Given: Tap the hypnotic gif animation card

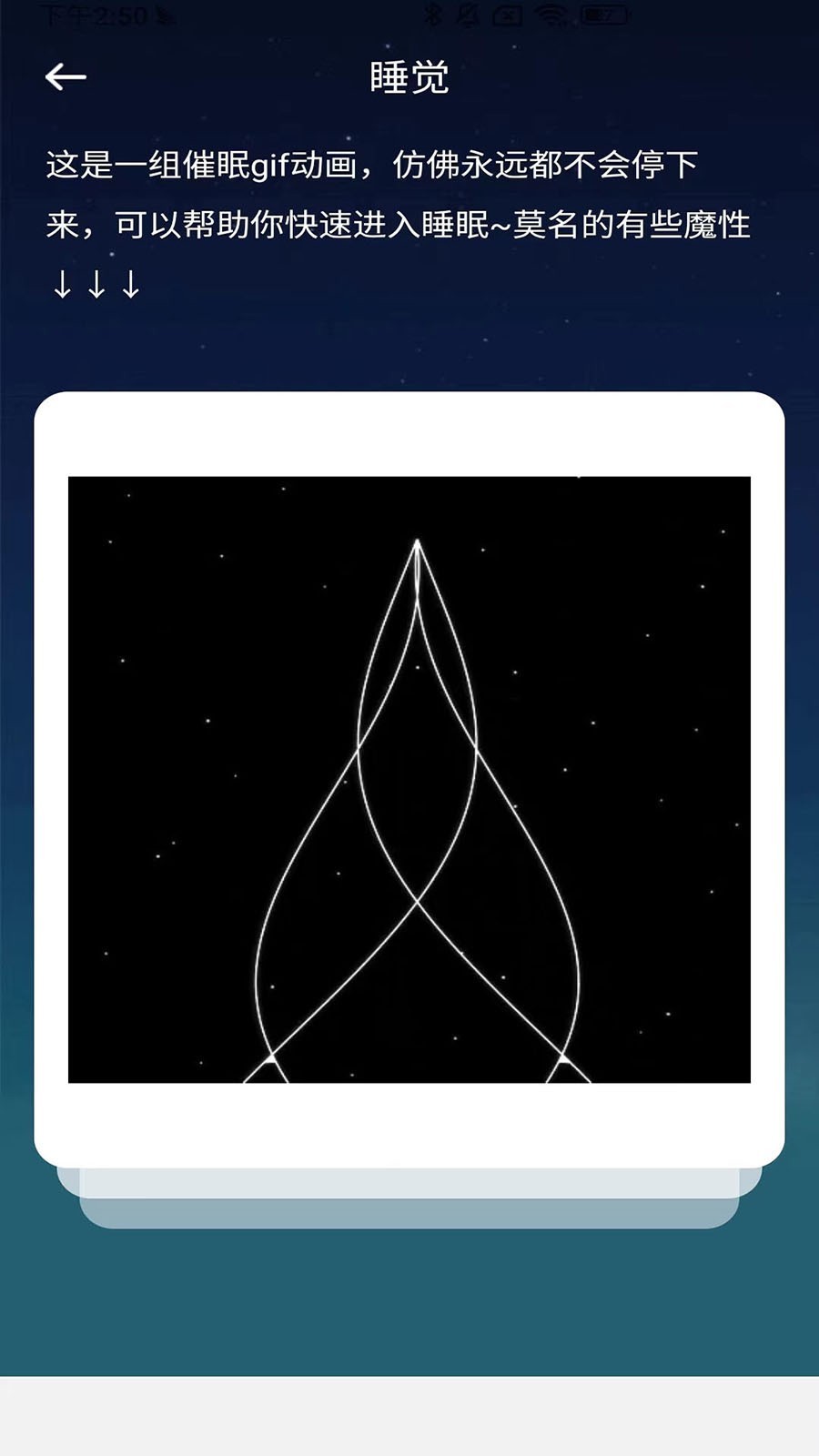Looking at the screenshot, I should (409, 780).
